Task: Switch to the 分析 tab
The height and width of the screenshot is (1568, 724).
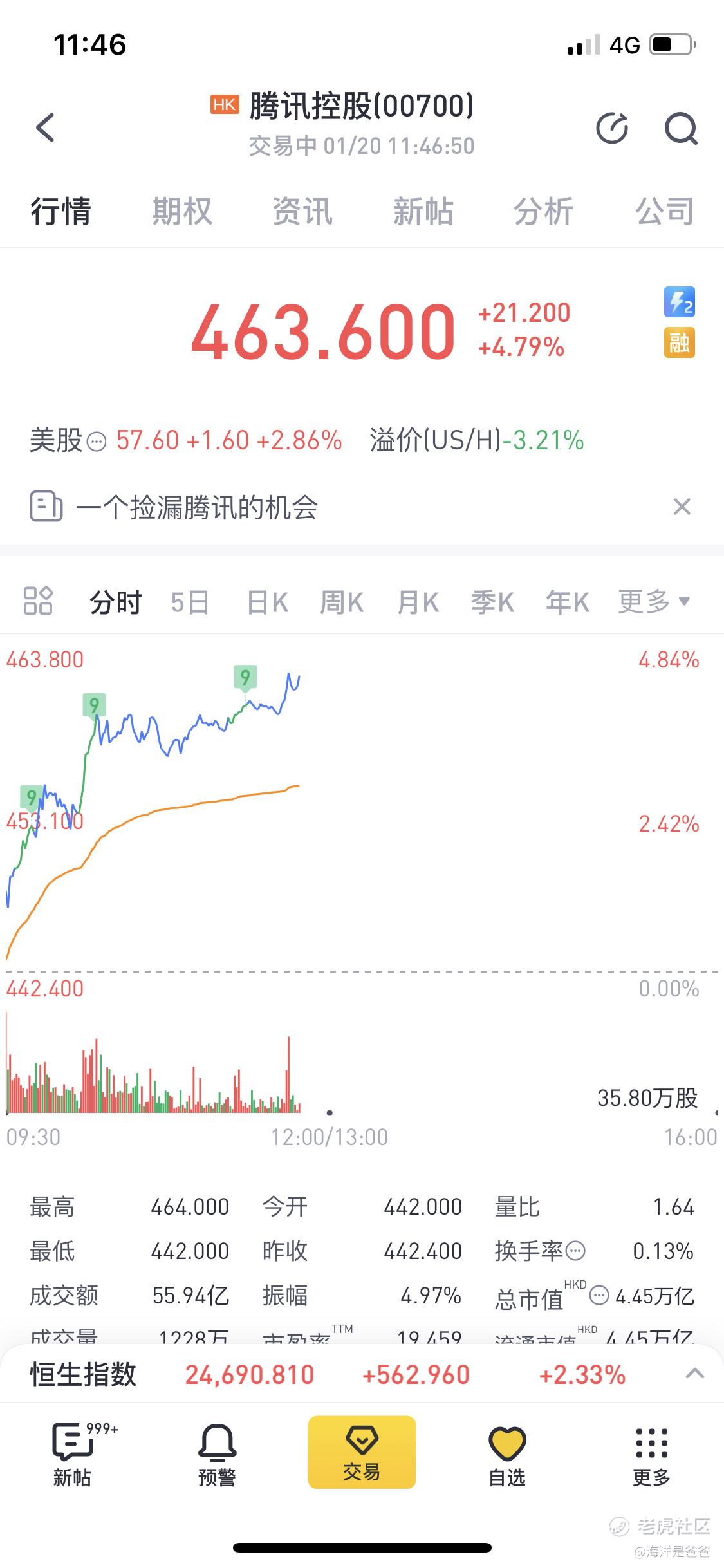Action: pyautogui.click(x=544, y=211)
